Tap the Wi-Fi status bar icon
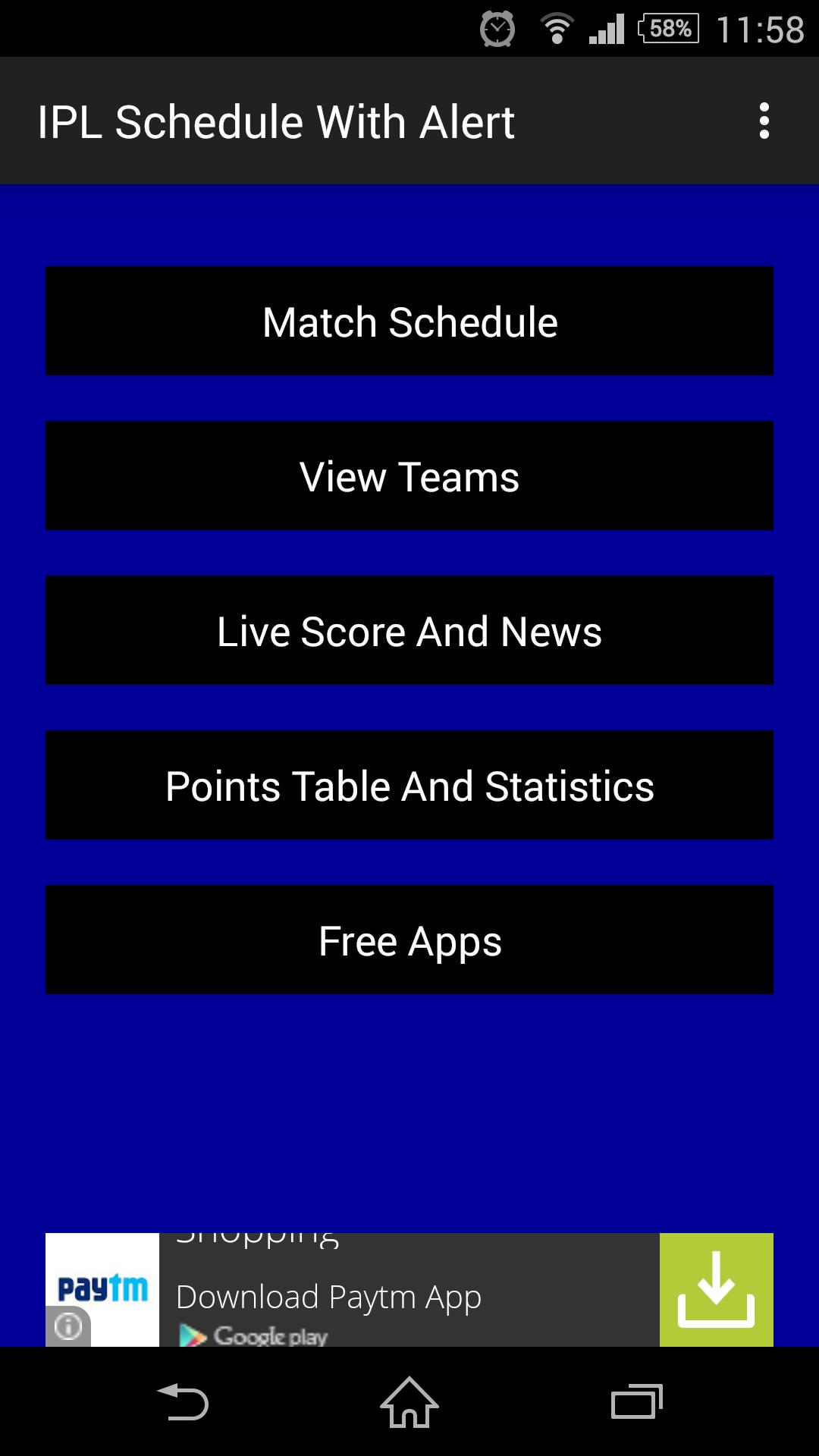 click(557, 27)
